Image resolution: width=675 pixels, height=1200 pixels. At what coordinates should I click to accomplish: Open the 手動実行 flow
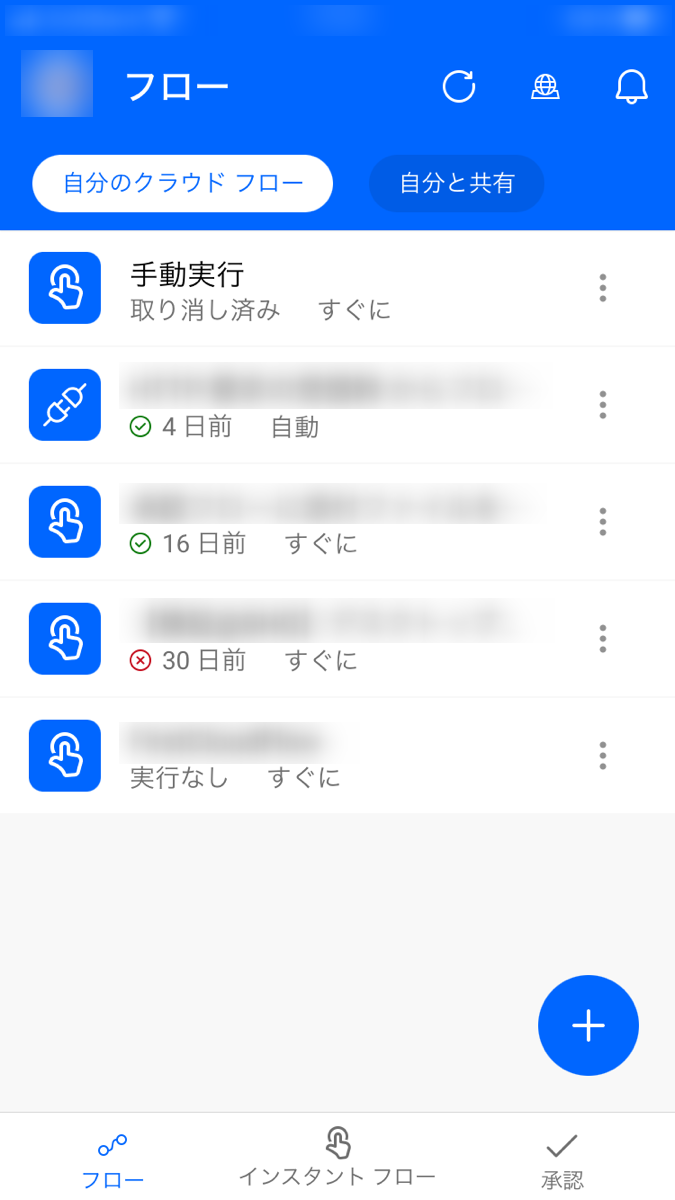(x=300, y=289)
